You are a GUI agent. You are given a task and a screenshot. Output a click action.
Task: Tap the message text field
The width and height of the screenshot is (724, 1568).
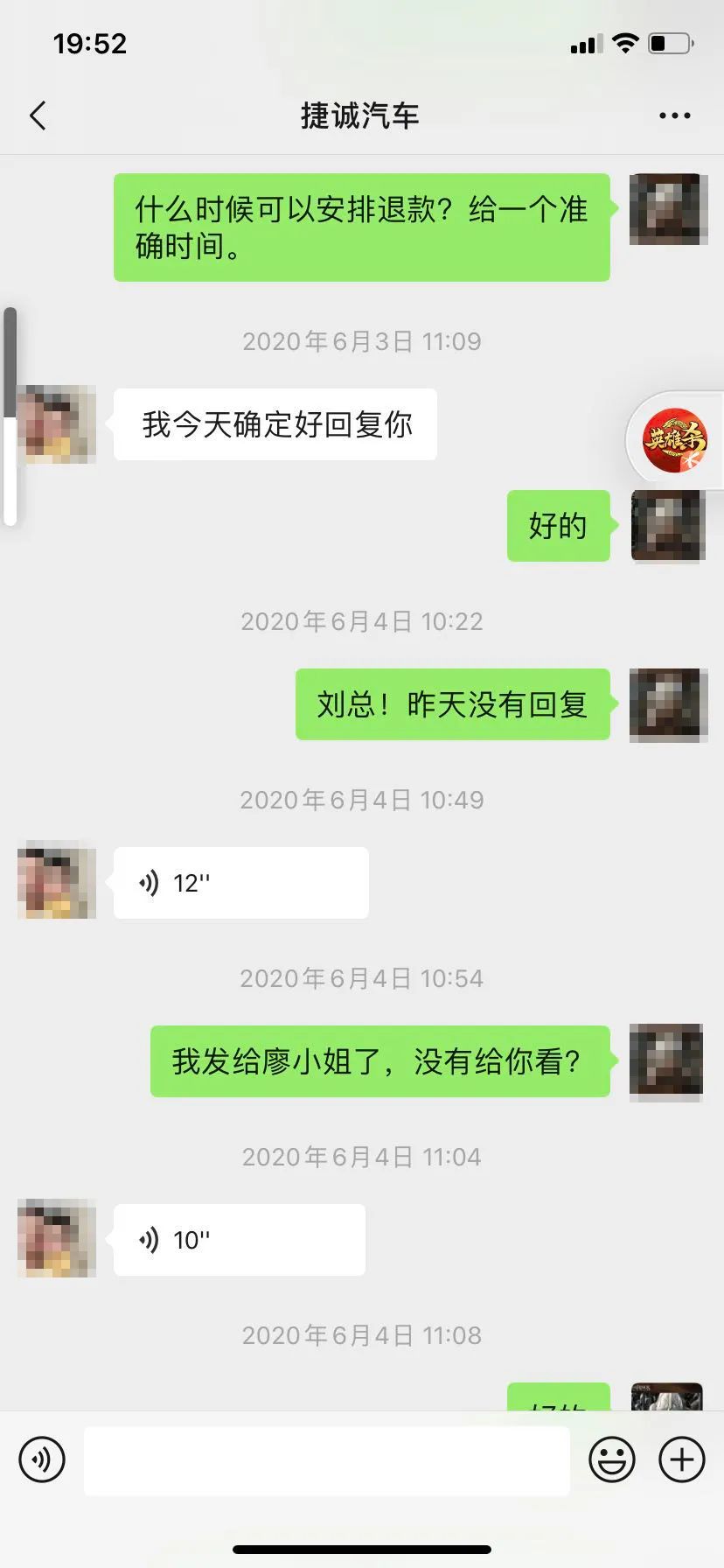[326, 1459]
